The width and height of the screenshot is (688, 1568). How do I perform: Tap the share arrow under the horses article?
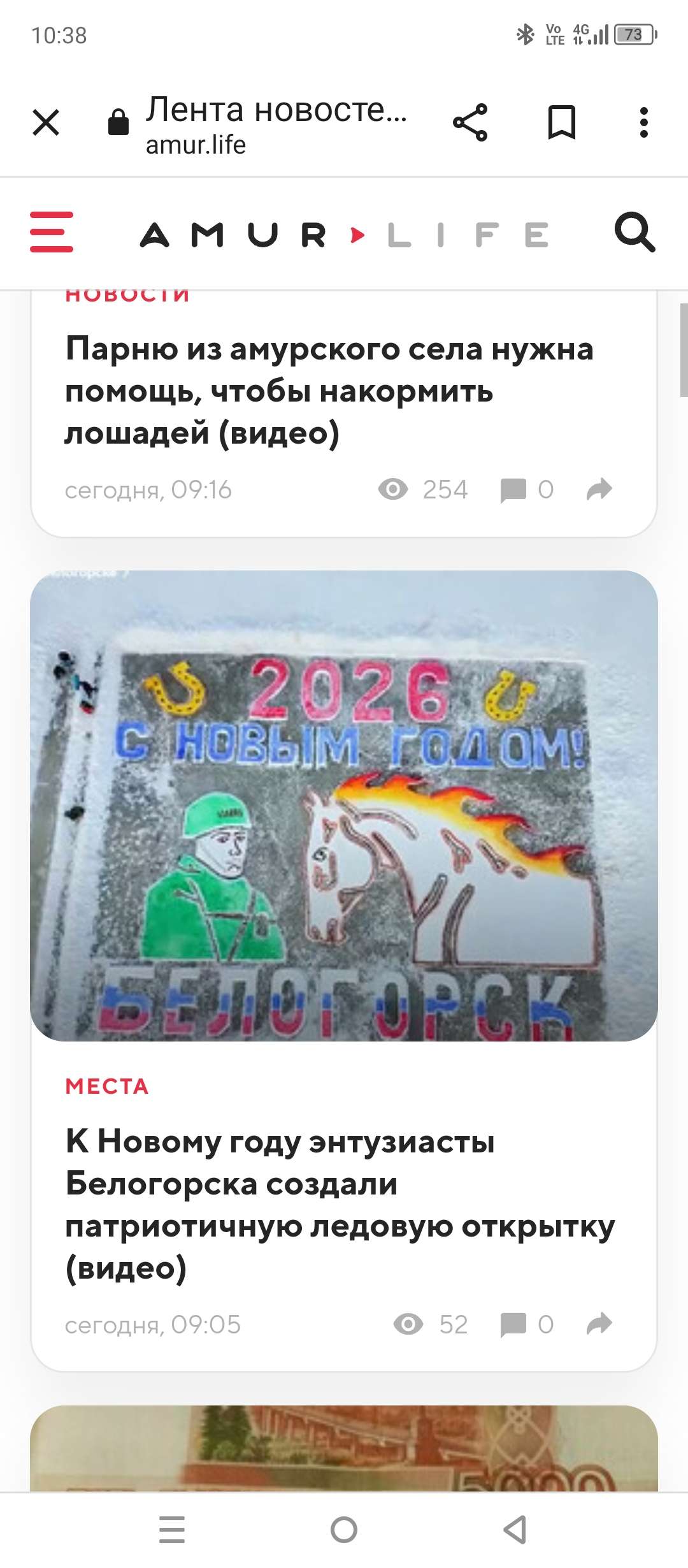[x=598, y=488]
